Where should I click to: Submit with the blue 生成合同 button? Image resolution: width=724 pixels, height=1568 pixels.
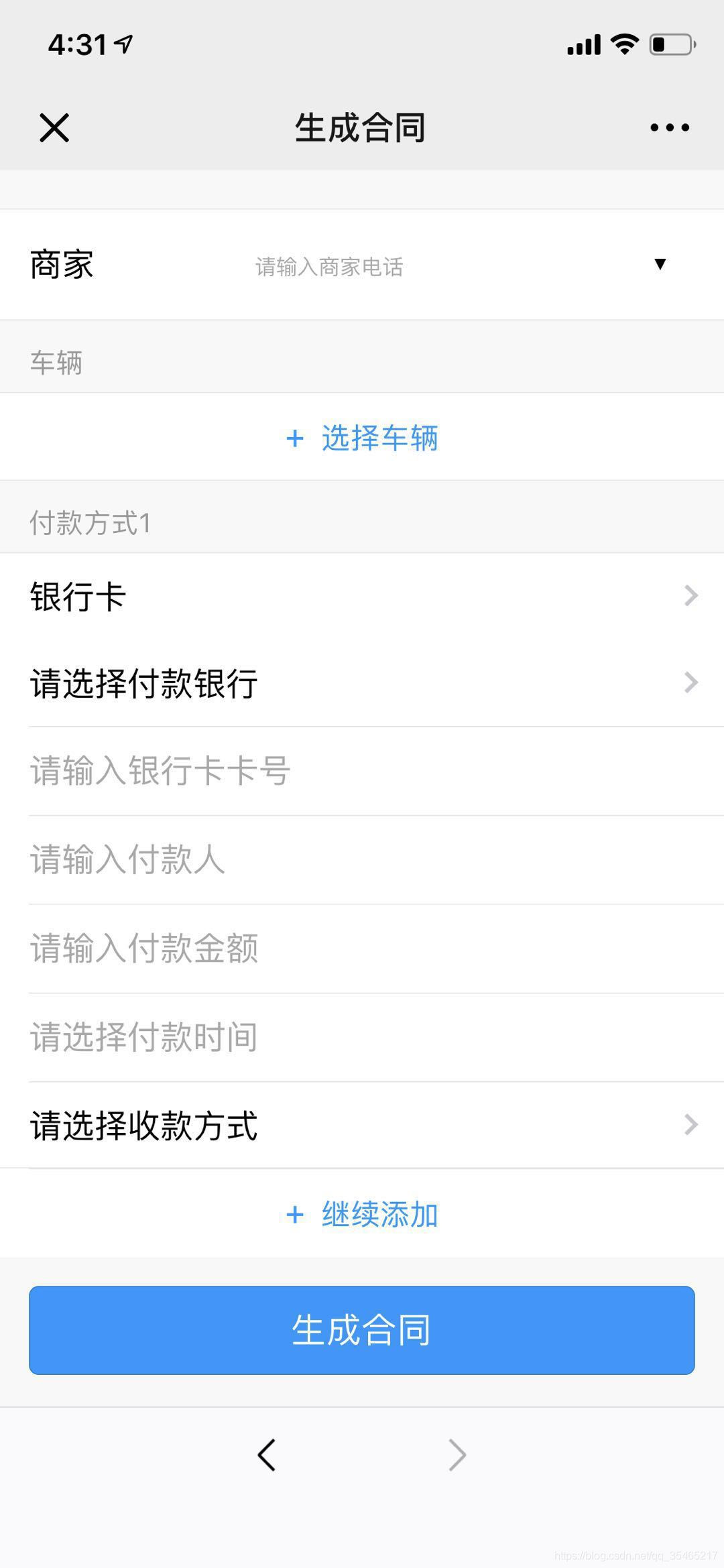[x=362, y=1330]
